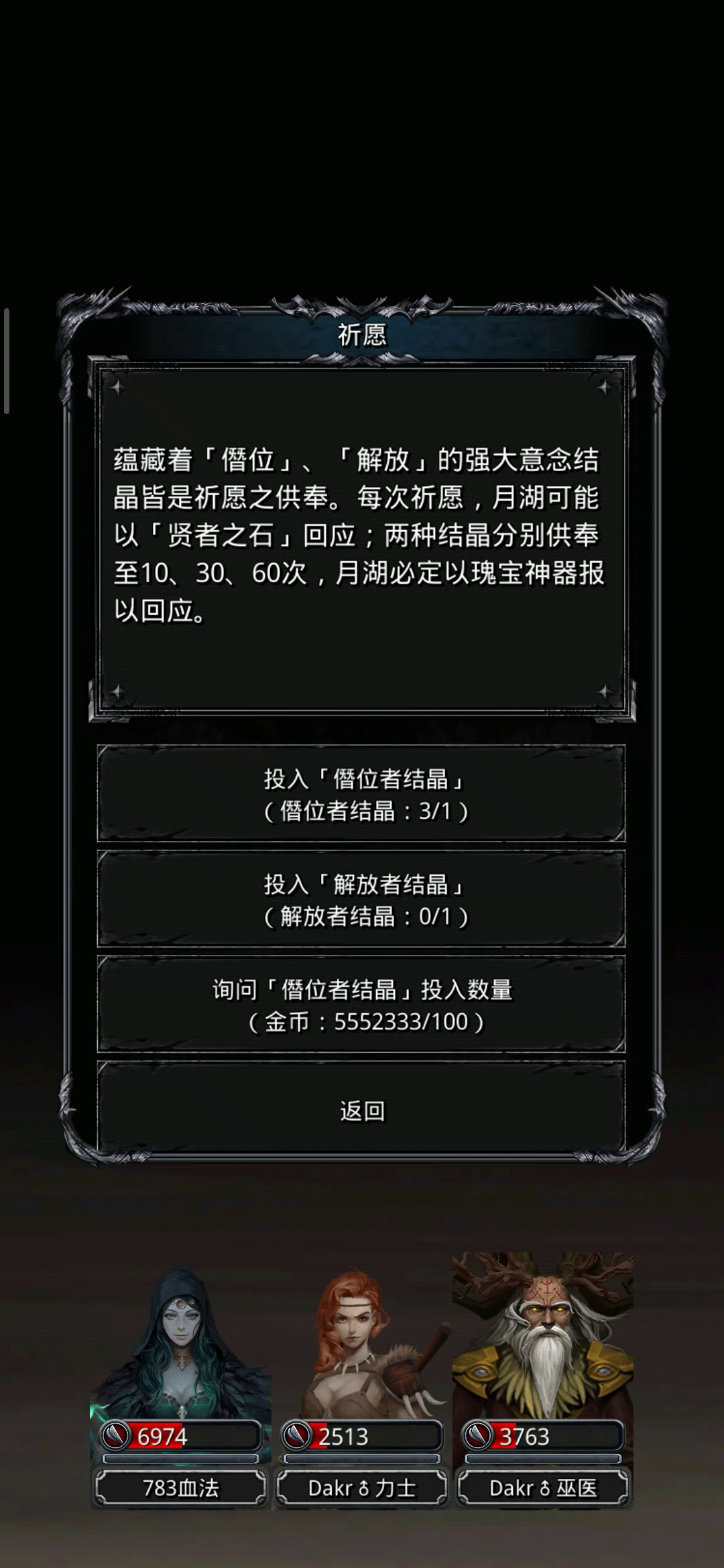Viewport: 724px width, 1568px height.
Task: Open the Dakr 巫医 character portrait
Action: 542,1340
